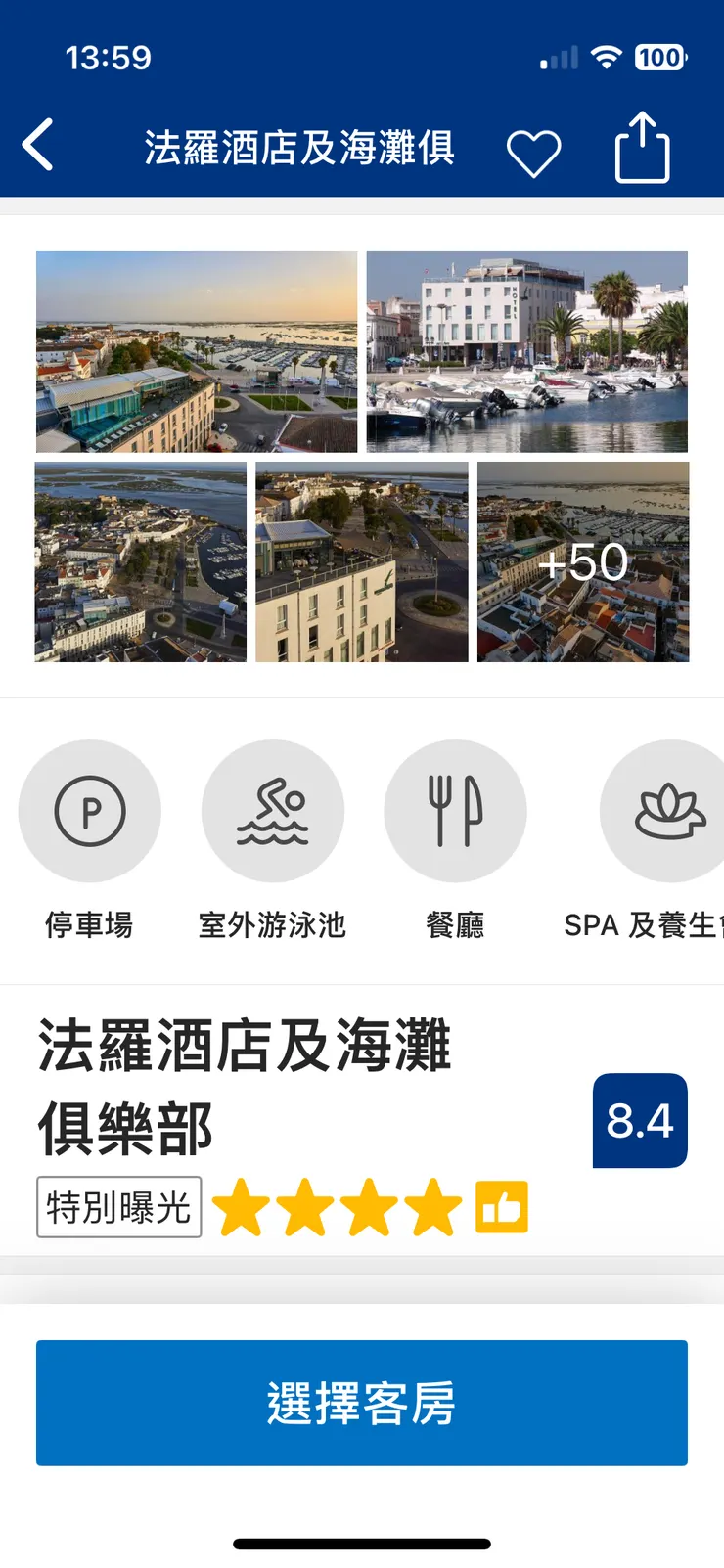Tap the Wi-Fi icon in the status bar
This screenshot has width=724, height=1568.
pyautogui.click(x=609, y=57)
